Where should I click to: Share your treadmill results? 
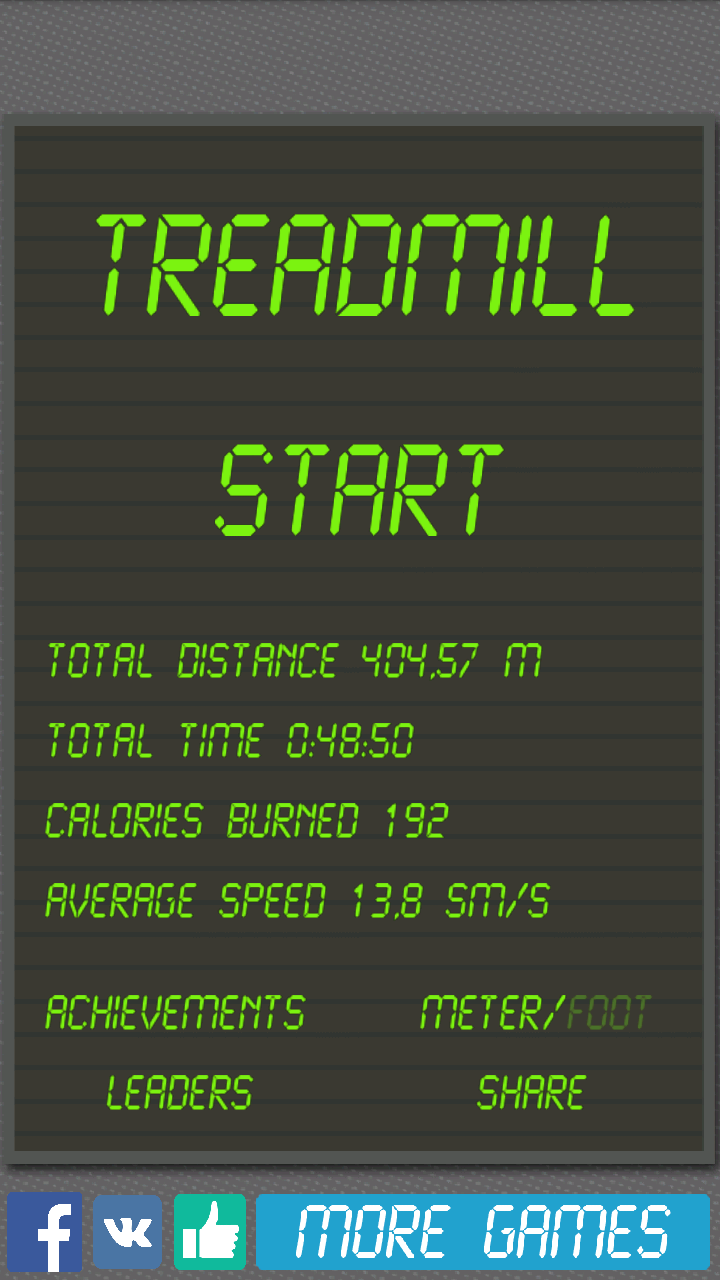(x=531, y=1092)
